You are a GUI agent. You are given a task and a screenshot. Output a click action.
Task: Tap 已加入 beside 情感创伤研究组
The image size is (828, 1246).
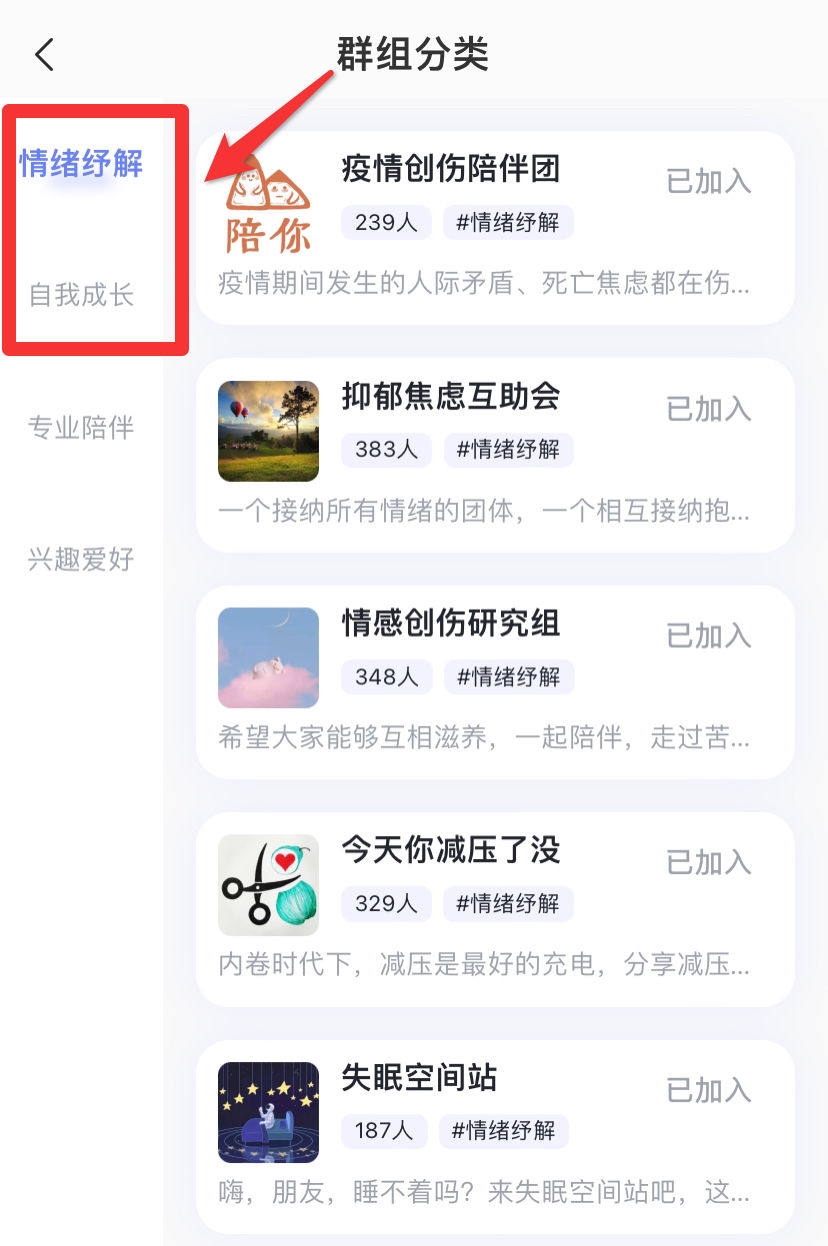pyautogui.click(x=709, y=636)
